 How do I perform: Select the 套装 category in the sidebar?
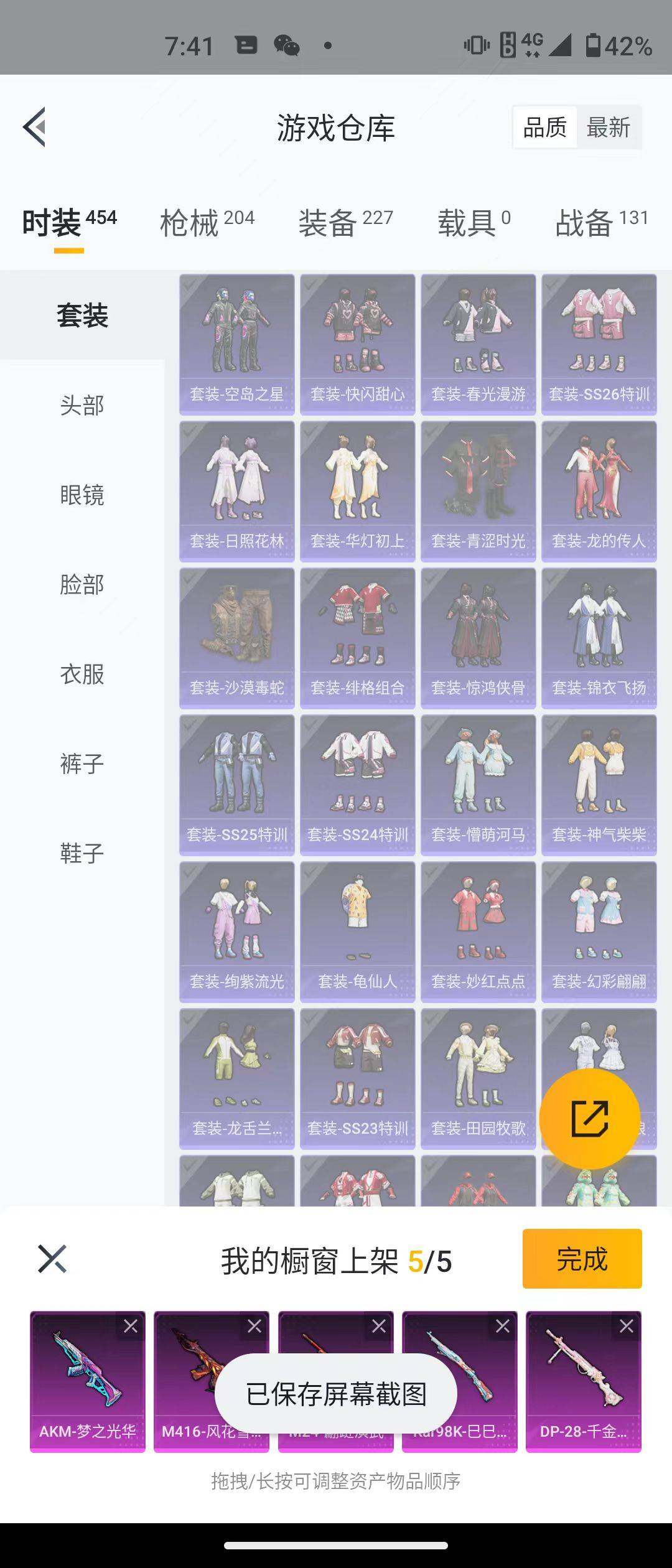tap(82, 316)
